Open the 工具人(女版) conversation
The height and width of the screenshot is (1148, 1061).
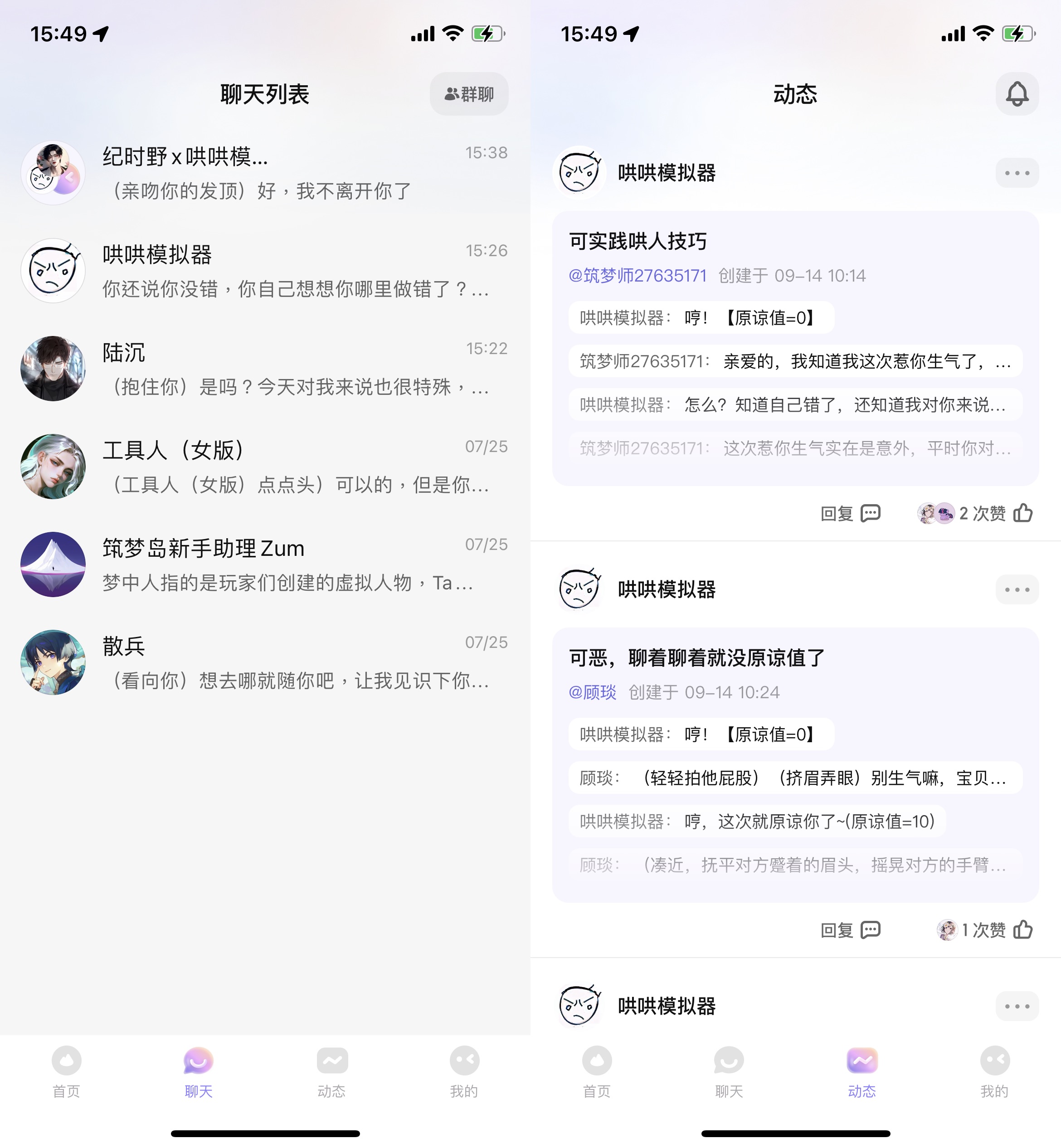pyautogui.click(x=264, y=467)
